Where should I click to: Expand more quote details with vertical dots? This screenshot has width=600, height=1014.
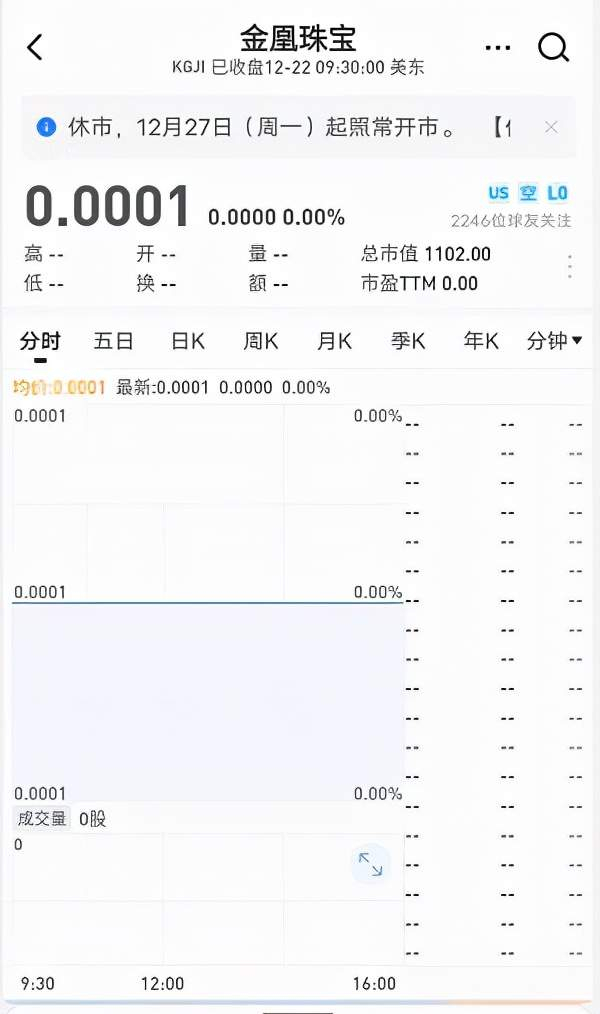[570, 267]
